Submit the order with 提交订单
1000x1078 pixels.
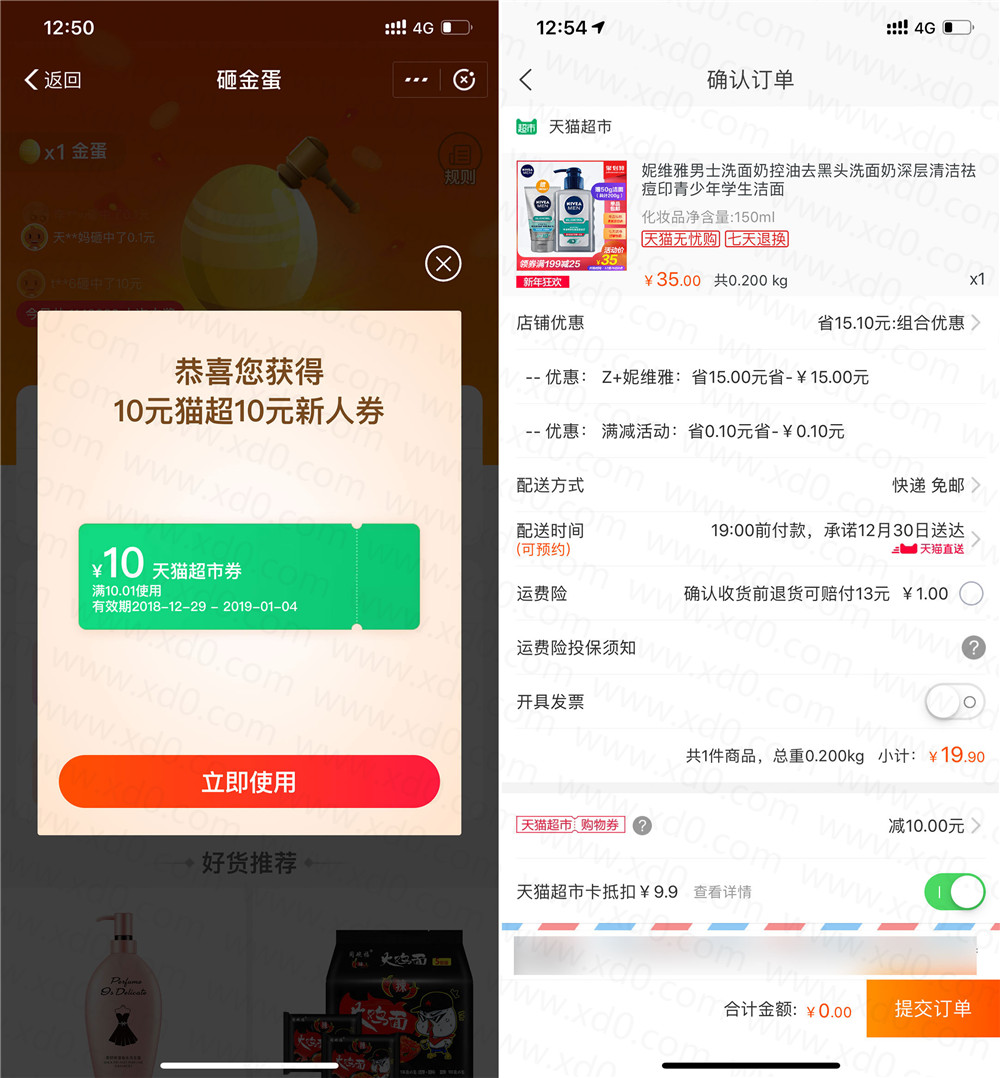[x=932, y=1008]
